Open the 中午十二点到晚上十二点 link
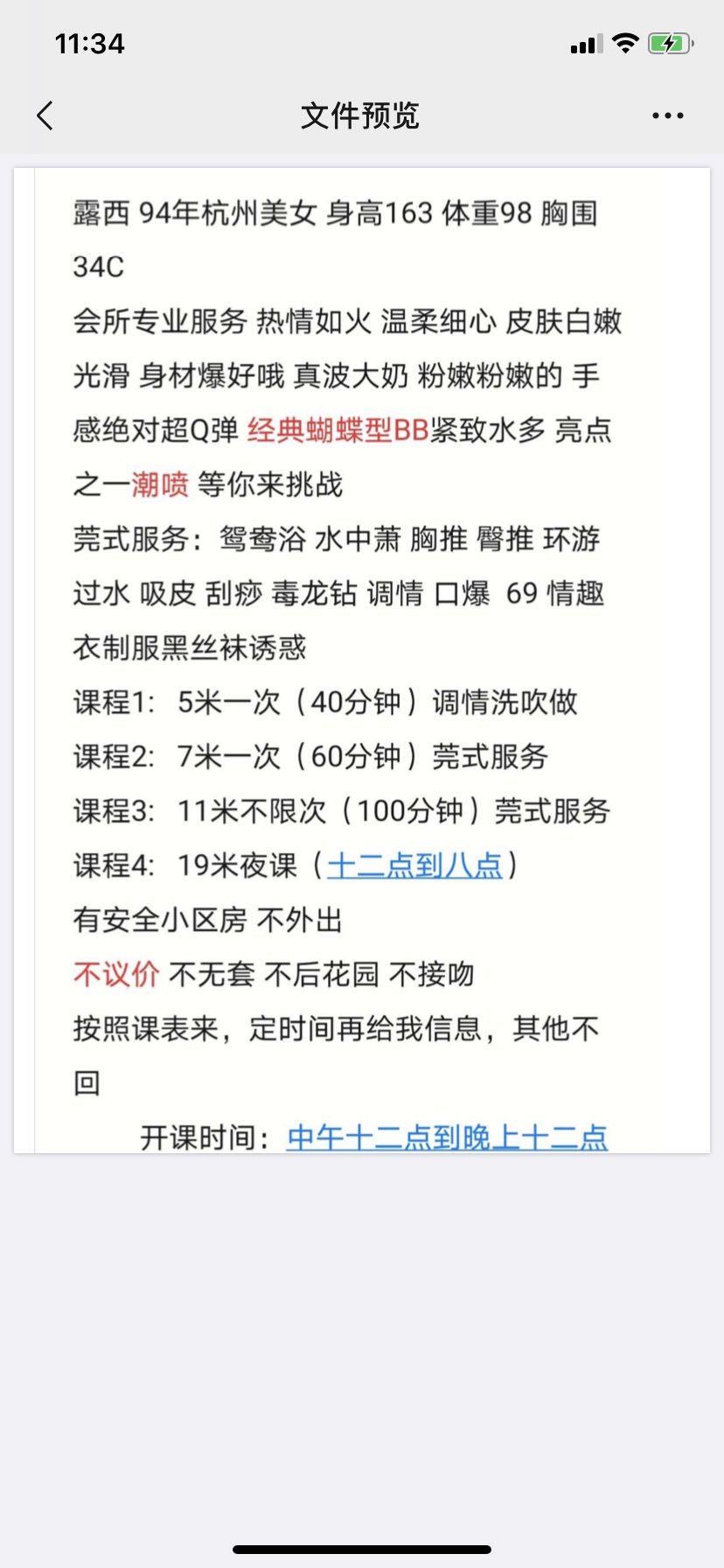Viewport: 724px width, 1568px height. point(448,1137)
